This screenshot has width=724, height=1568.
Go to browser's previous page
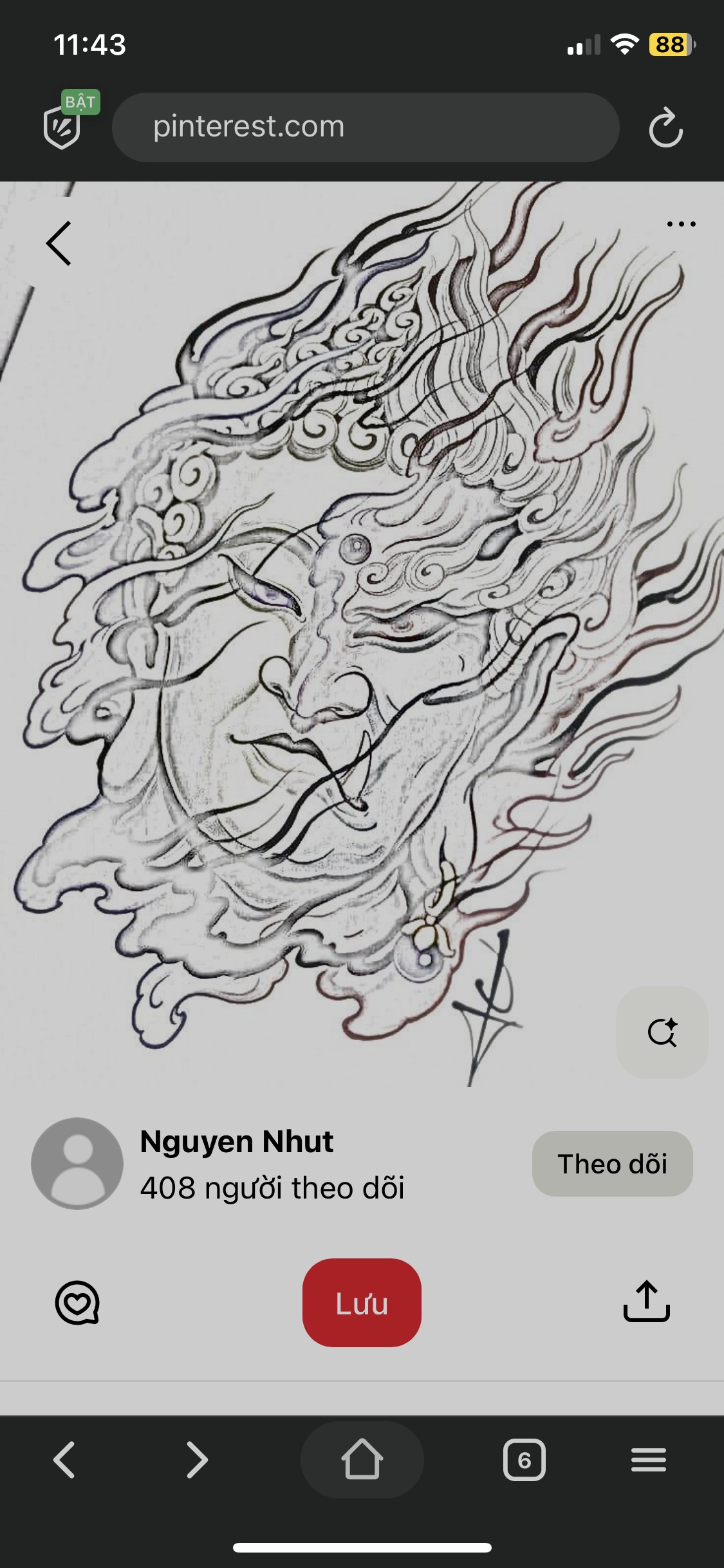[x=64, y=1460]
